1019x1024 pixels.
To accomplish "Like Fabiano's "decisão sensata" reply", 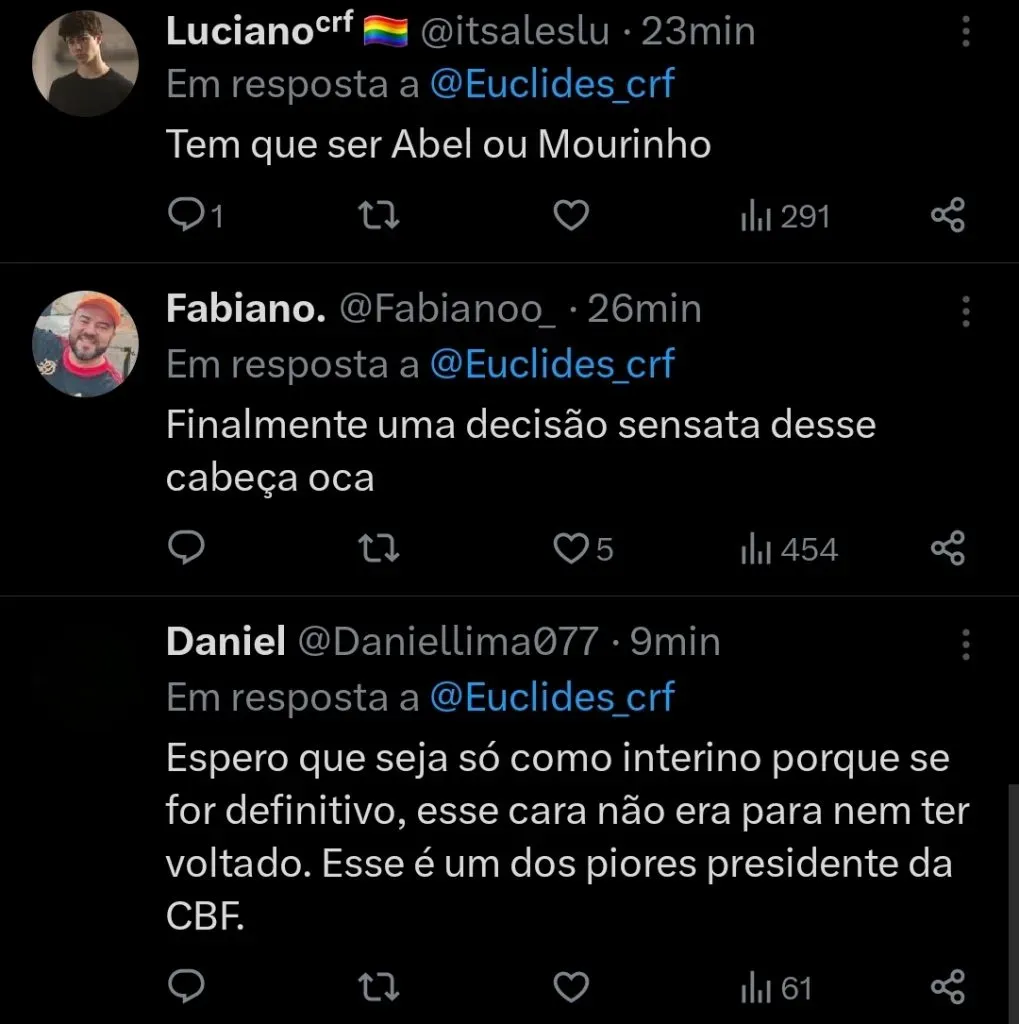I will coord(572,548).
